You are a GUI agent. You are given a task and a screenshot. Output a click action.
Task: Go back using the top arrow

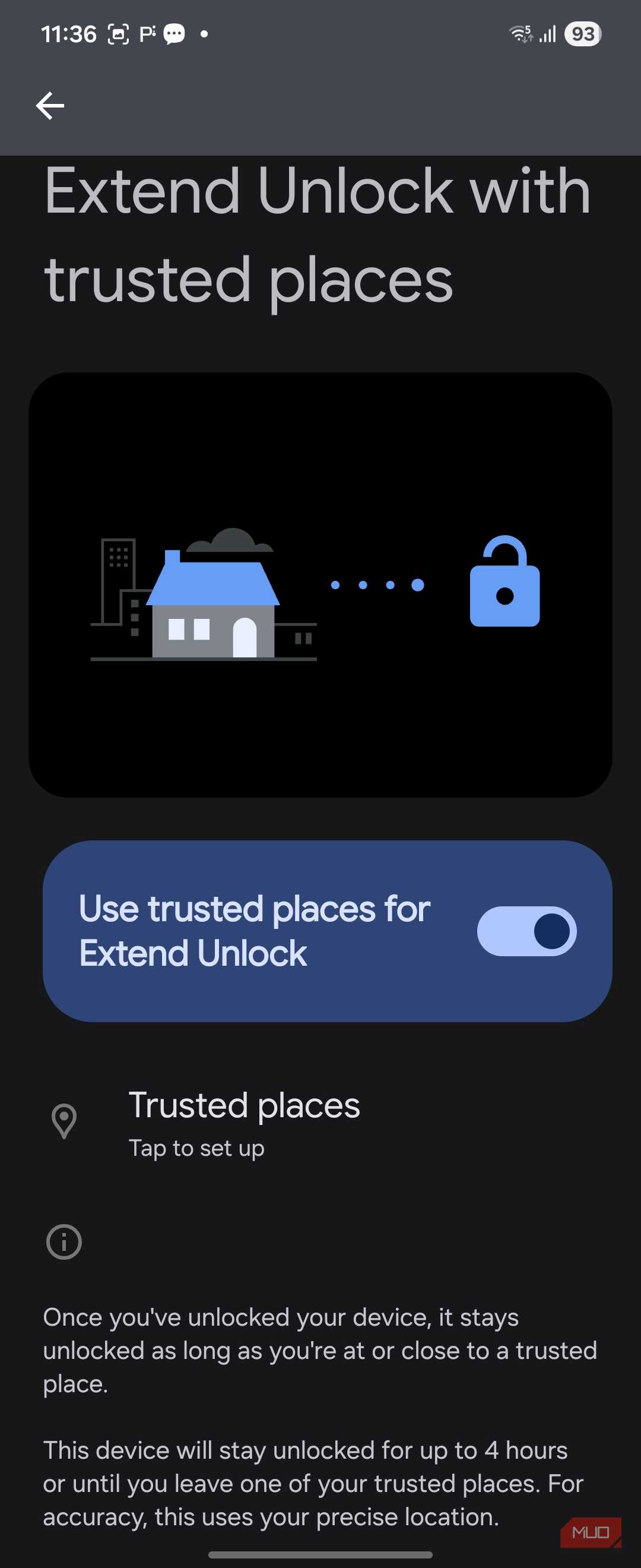pos(50,106)
